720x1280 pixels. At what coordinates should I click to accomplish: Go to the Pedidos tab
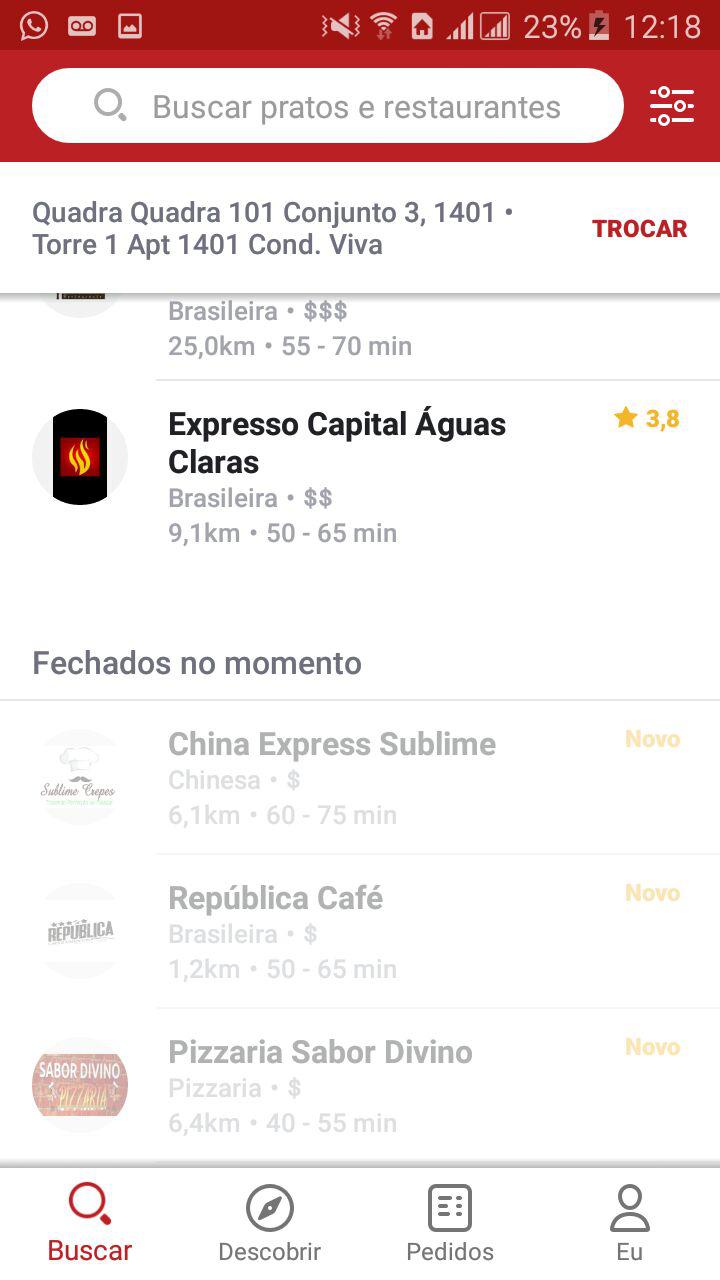tap(449, 1223)
